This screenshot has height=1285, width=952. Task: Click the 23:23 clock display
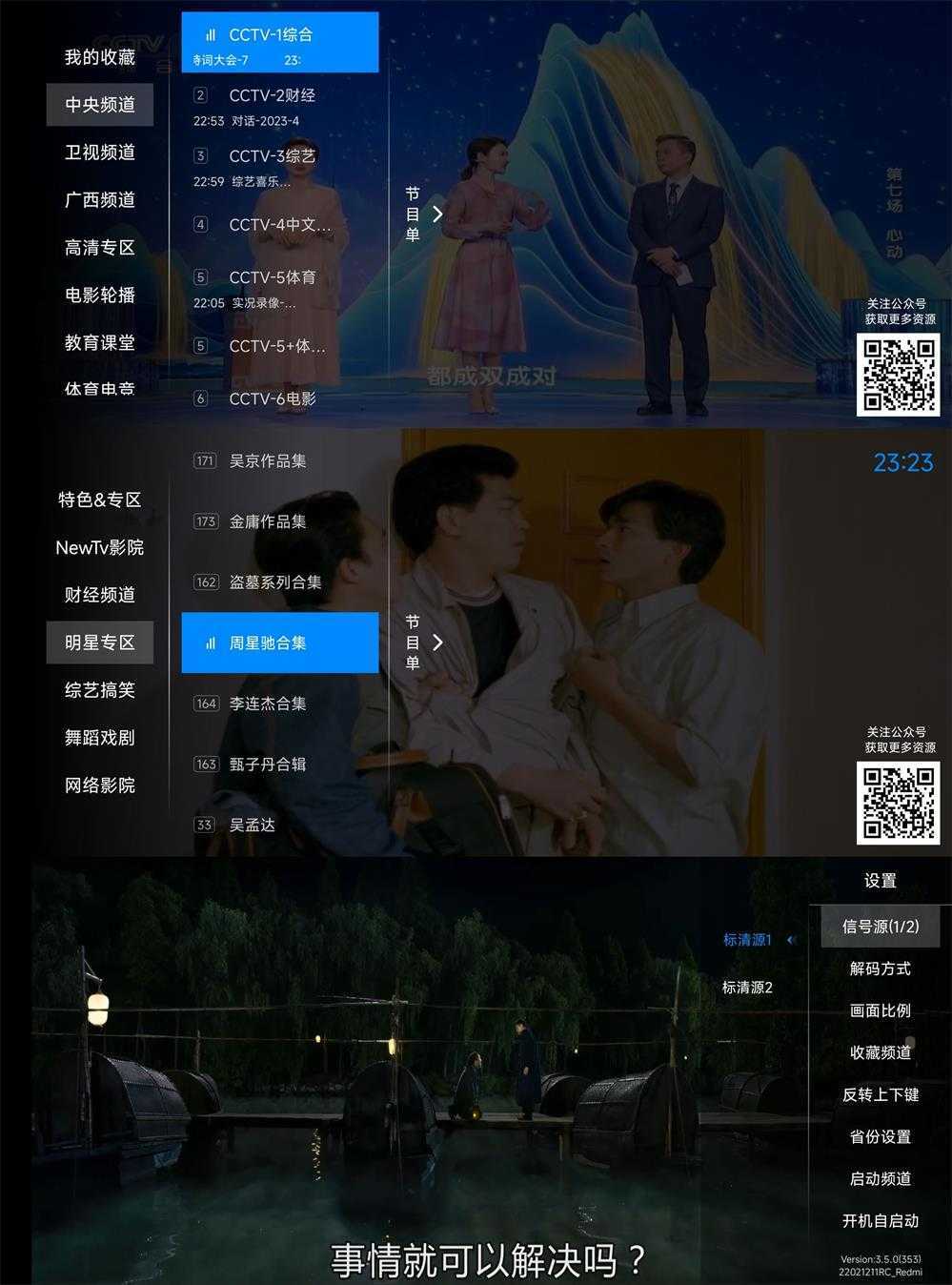(901, 463)
